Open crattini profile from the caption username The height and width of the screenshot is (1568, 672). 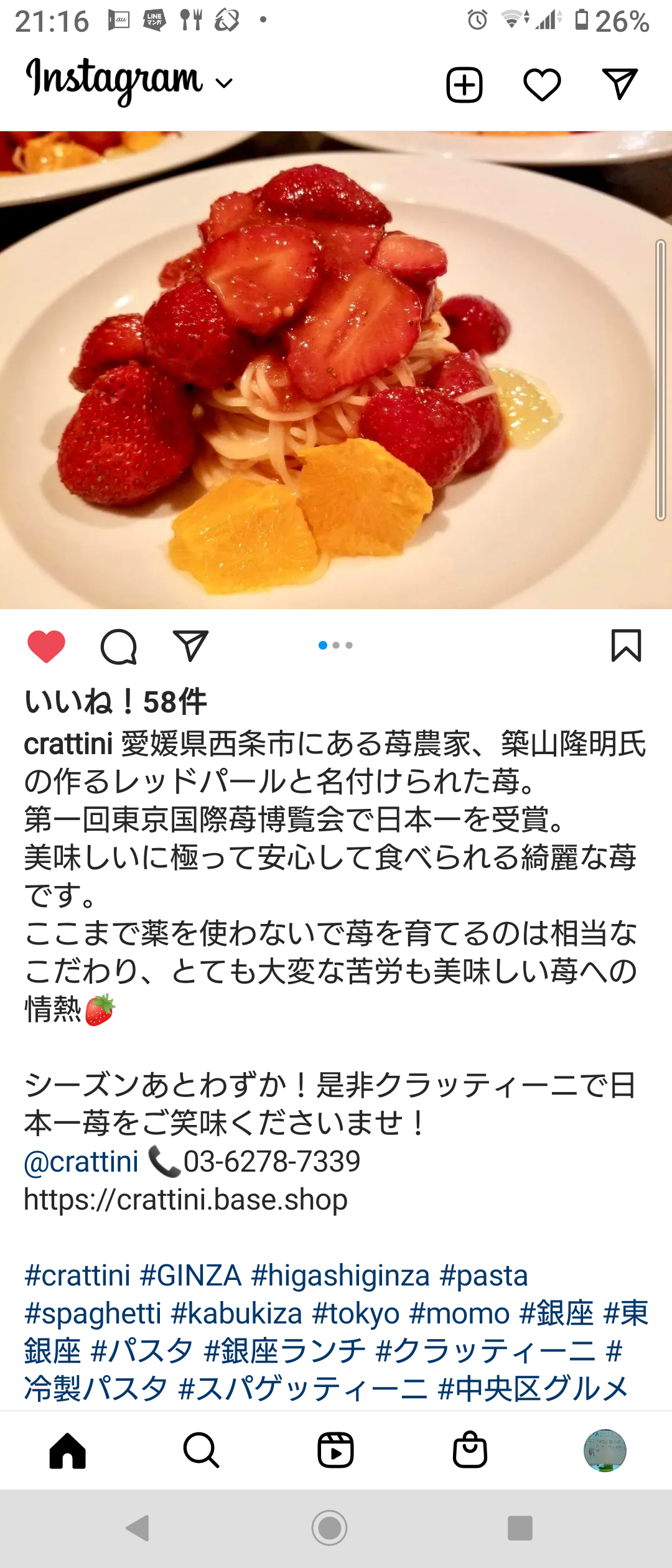(x=68, y=744)
